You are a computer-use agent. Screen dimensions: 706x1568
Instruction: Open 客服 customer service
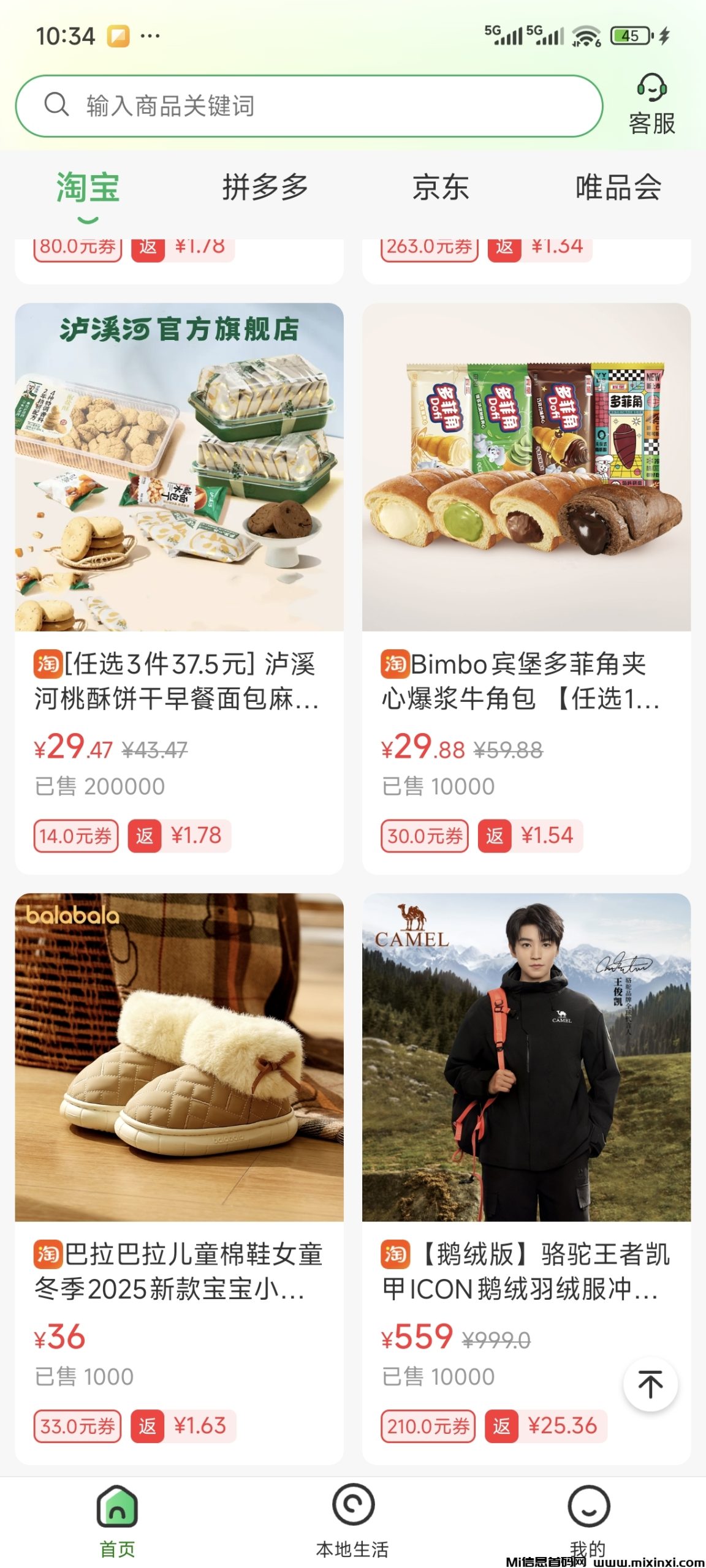point(651,105)
